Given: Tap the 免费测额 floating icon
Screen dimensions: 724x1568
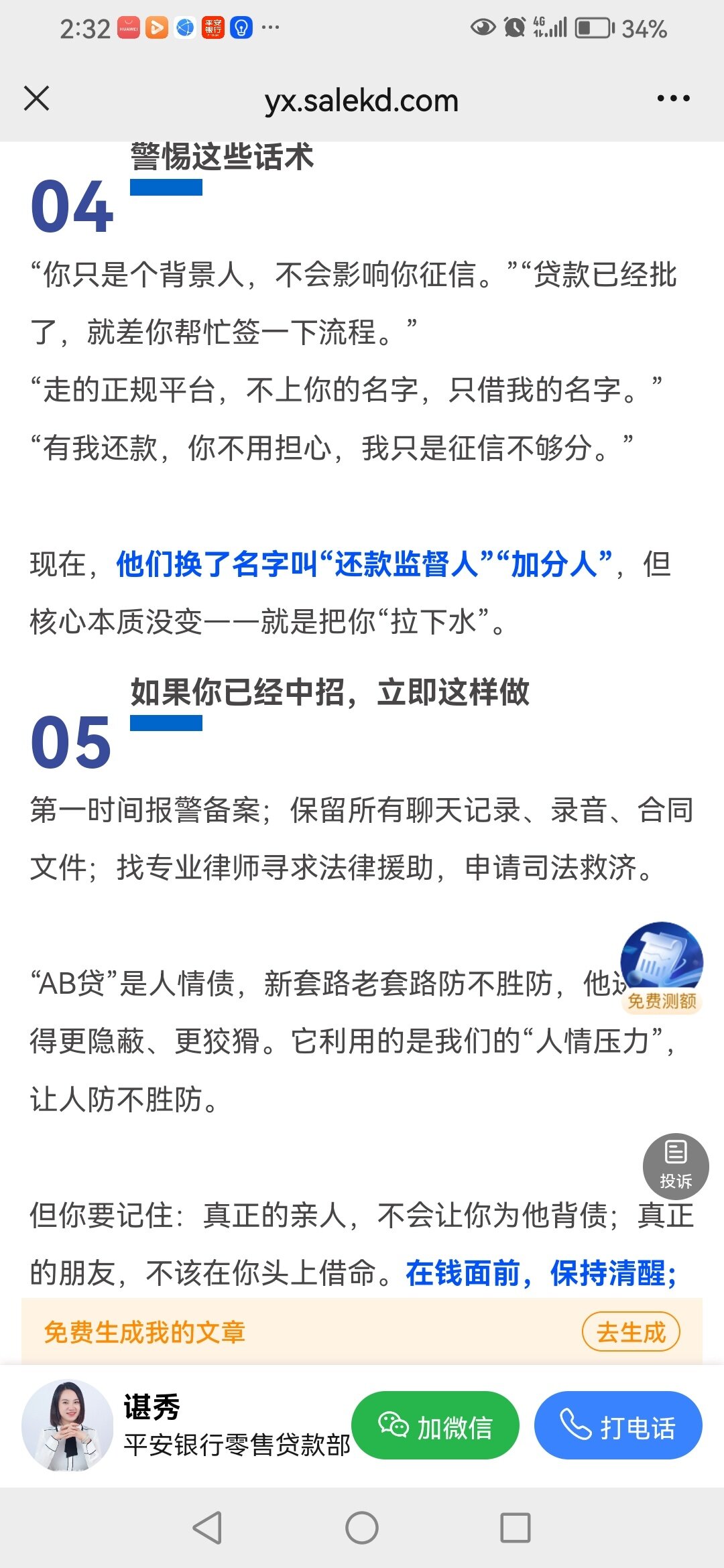Looking at the screenshot, I should [662, 968].
